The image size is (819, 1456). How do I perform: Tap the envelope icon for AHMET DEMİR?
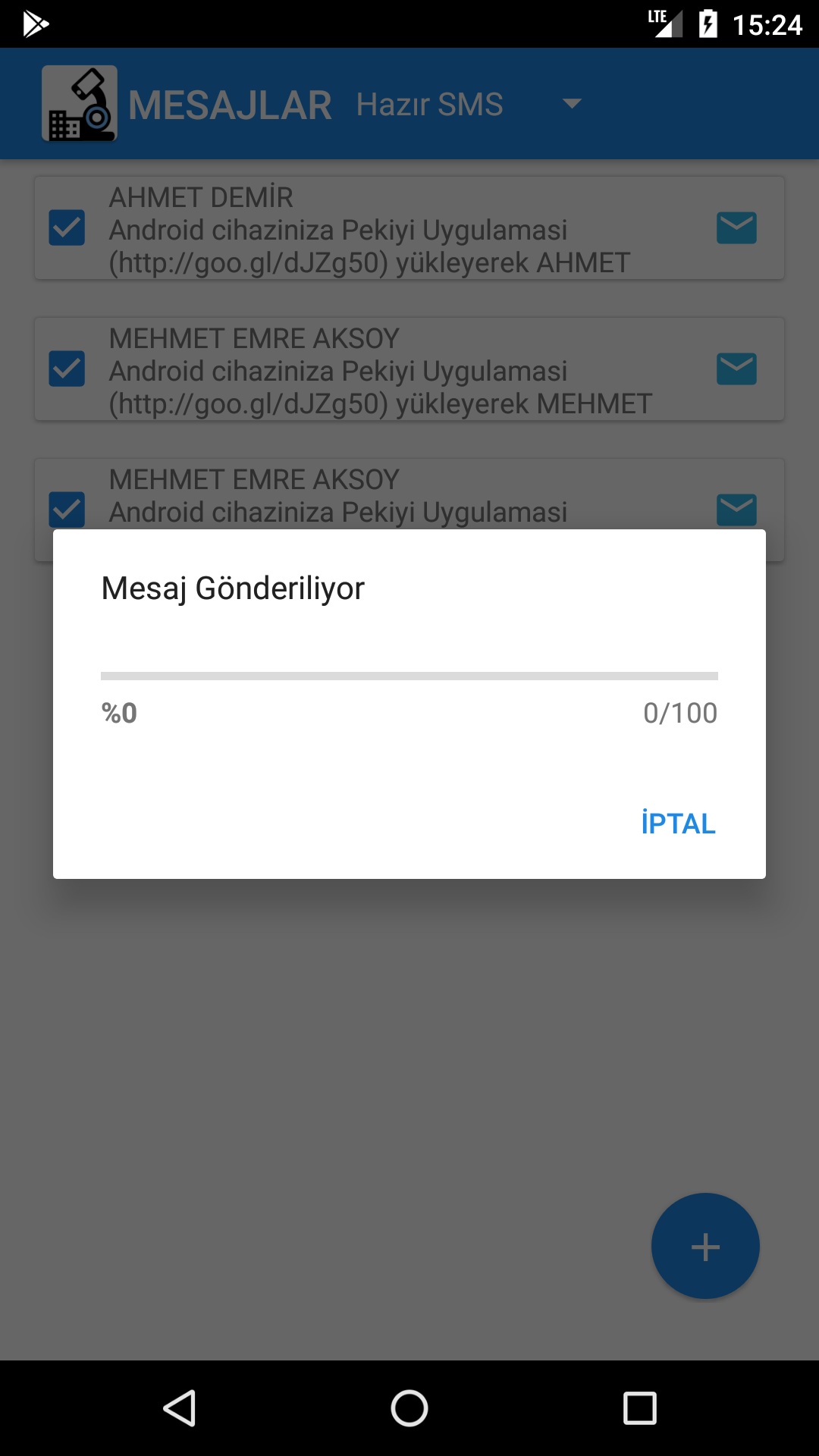coord(736,227)
